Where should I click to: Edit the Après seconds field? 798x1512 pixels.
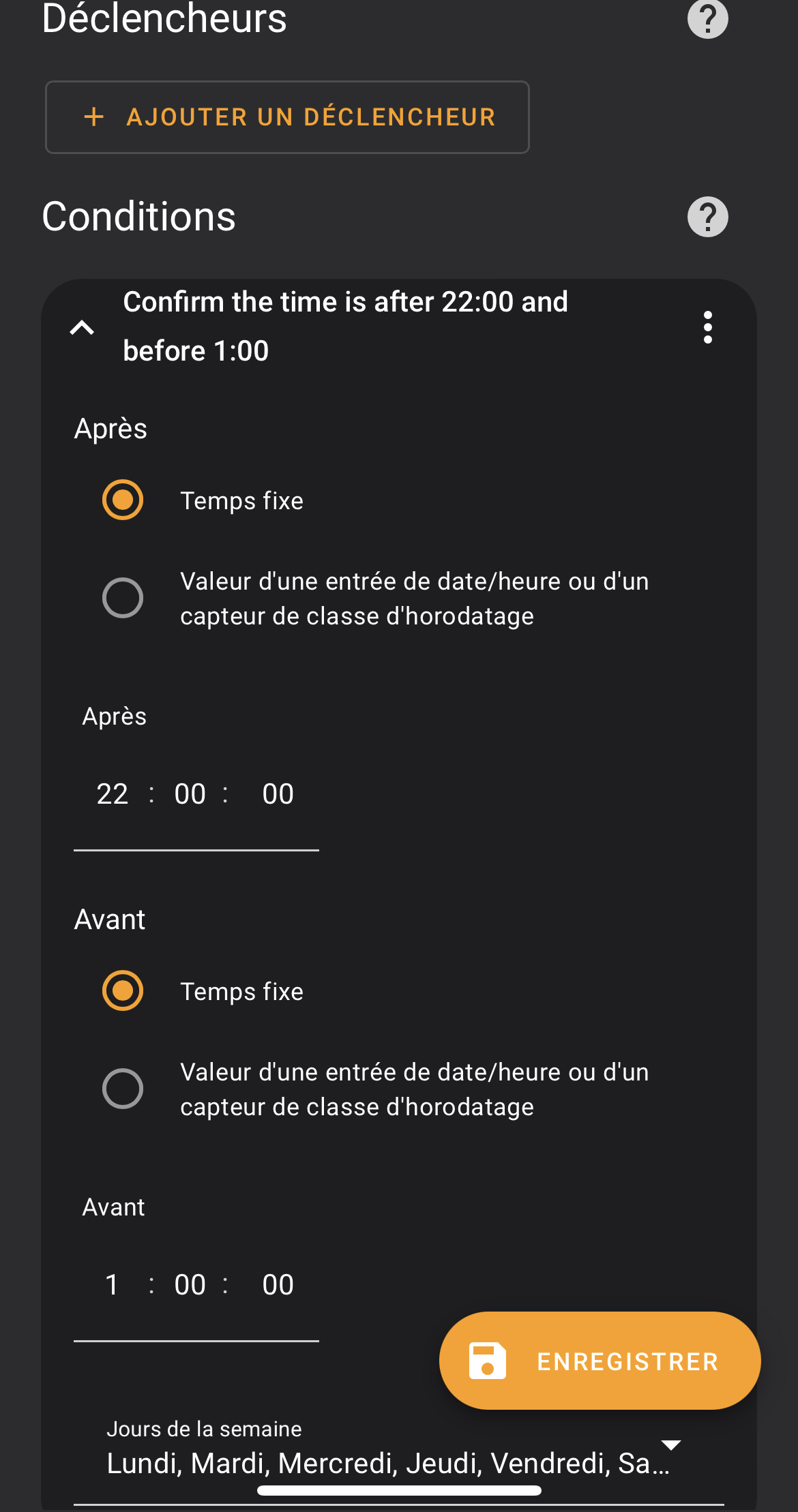[278, 794]
